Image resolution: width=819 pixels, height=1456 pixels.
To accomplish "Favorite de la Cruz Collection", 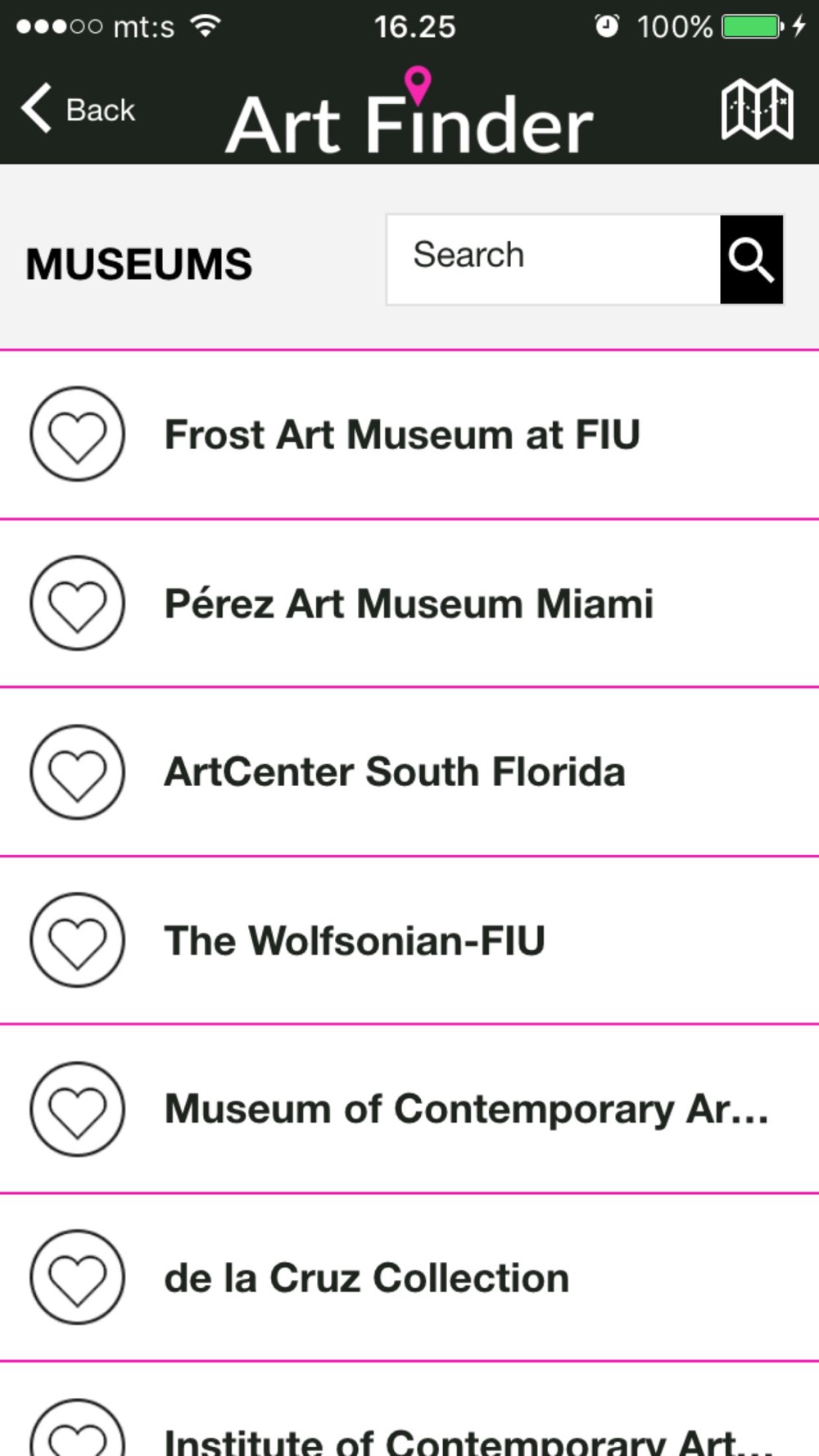I will click(x=78, y=1277).
